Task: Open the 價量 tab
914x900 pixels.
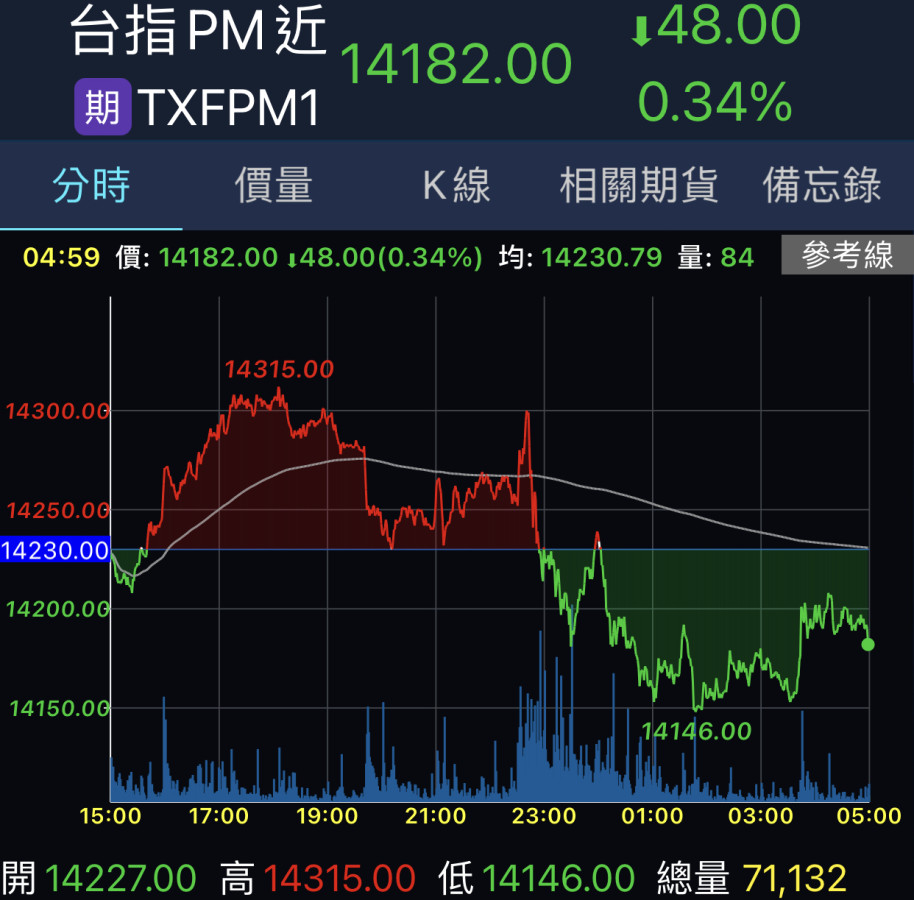Action: coord(274,186)
